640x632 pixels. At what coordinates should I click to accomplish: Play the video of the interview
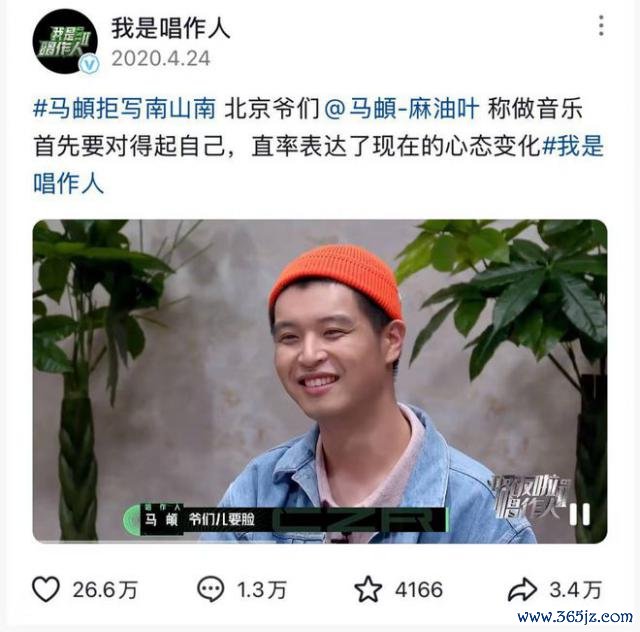(320, 380)
